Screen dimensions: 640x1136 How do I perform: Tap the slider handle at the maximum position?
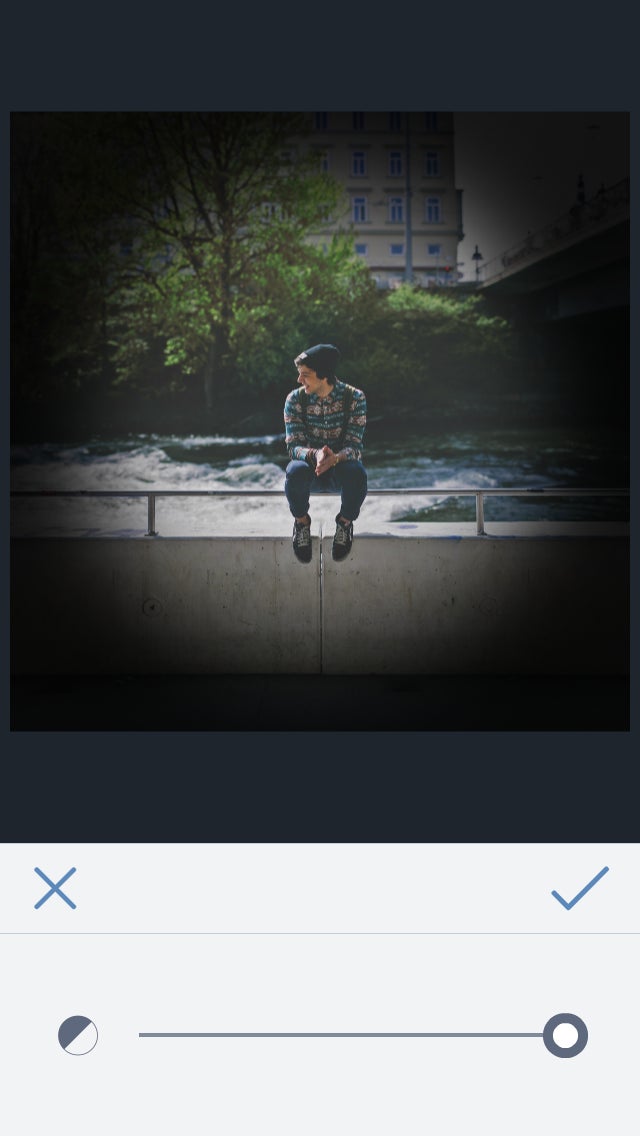pos(565,1035)
